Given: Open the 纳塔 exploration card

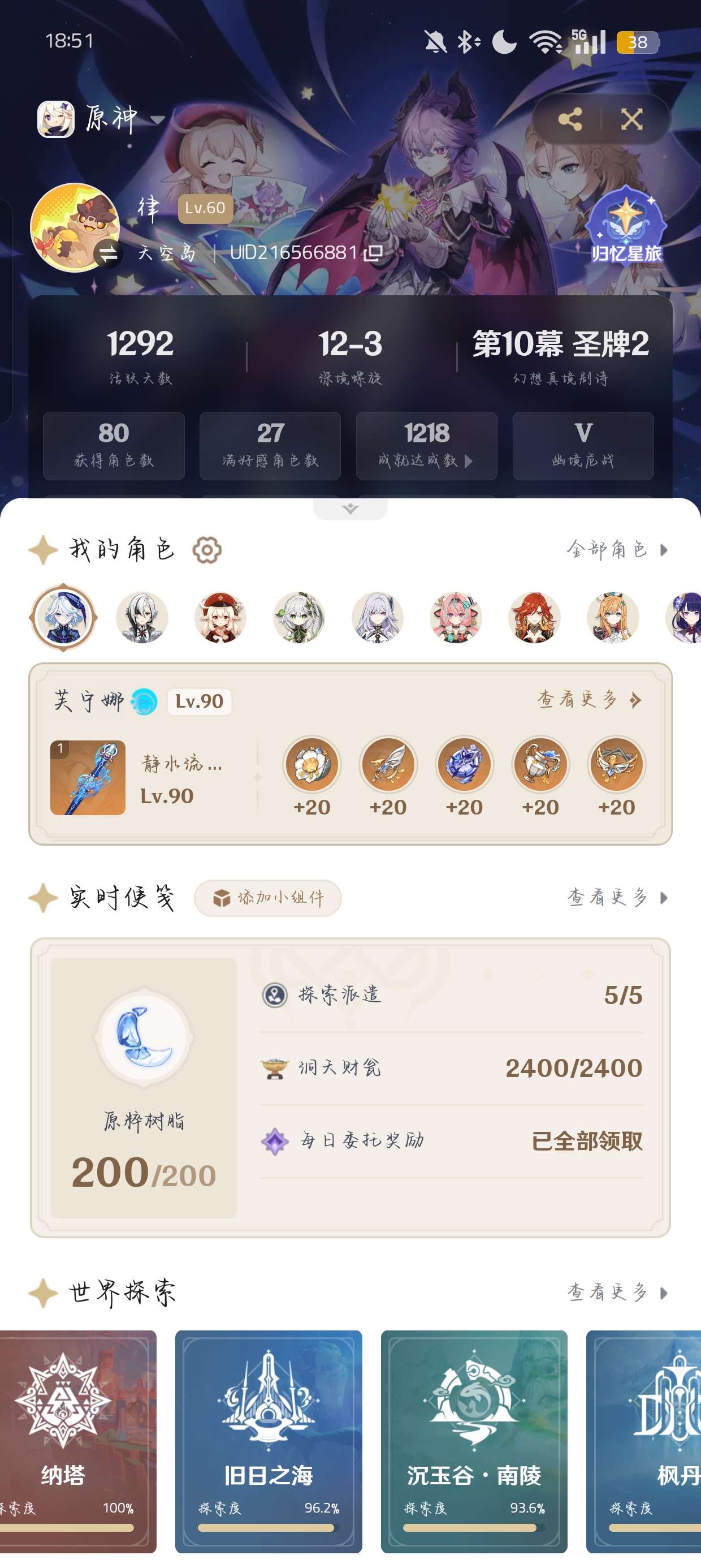Looking at the screenshot, I should pyautogui.click(x=73, y=1441).
